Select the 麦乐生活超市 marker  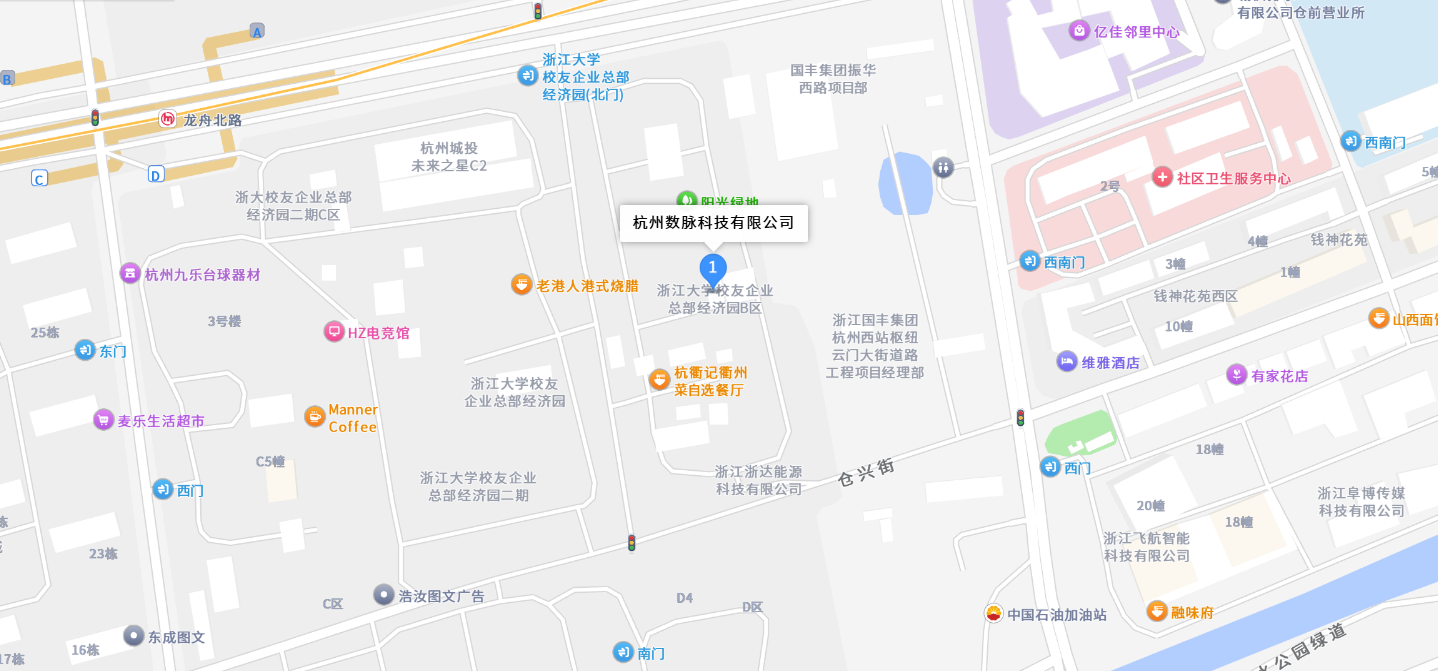pos(103,420)
